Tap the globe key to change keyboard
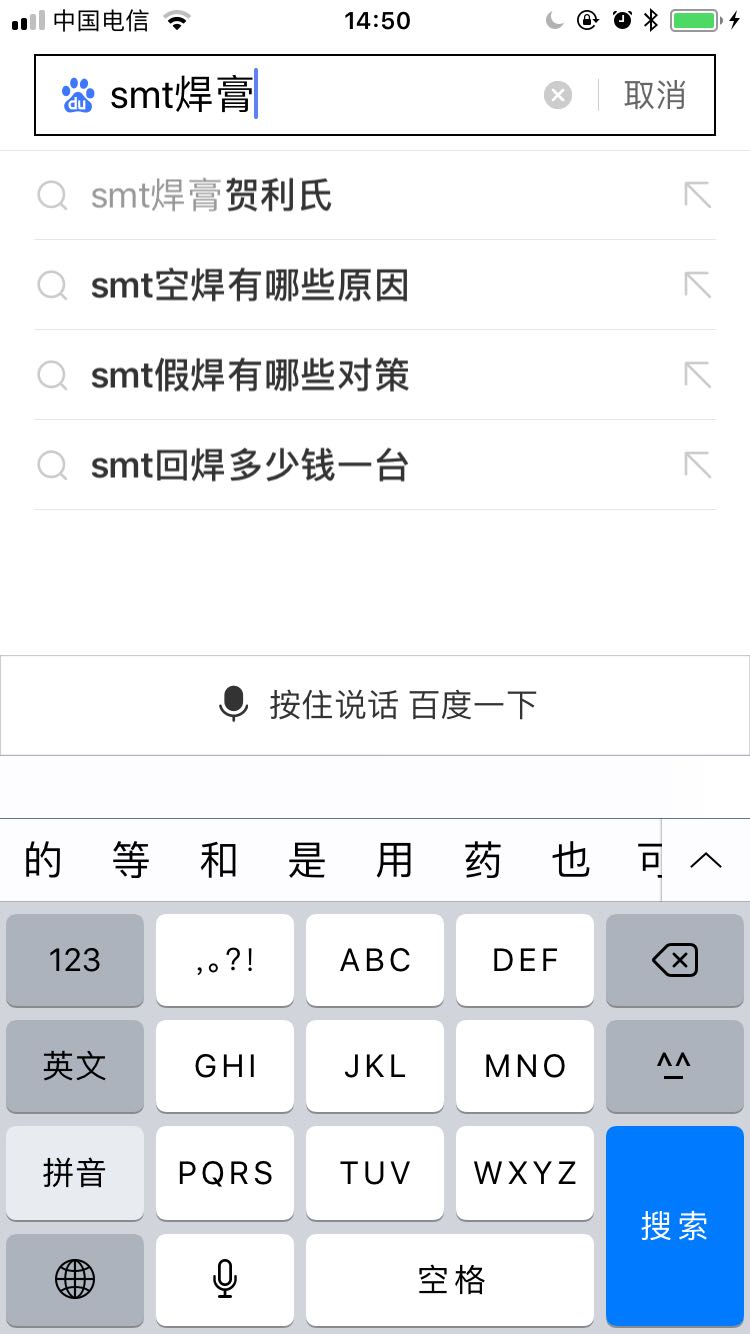 click(x=75, y=1279)
